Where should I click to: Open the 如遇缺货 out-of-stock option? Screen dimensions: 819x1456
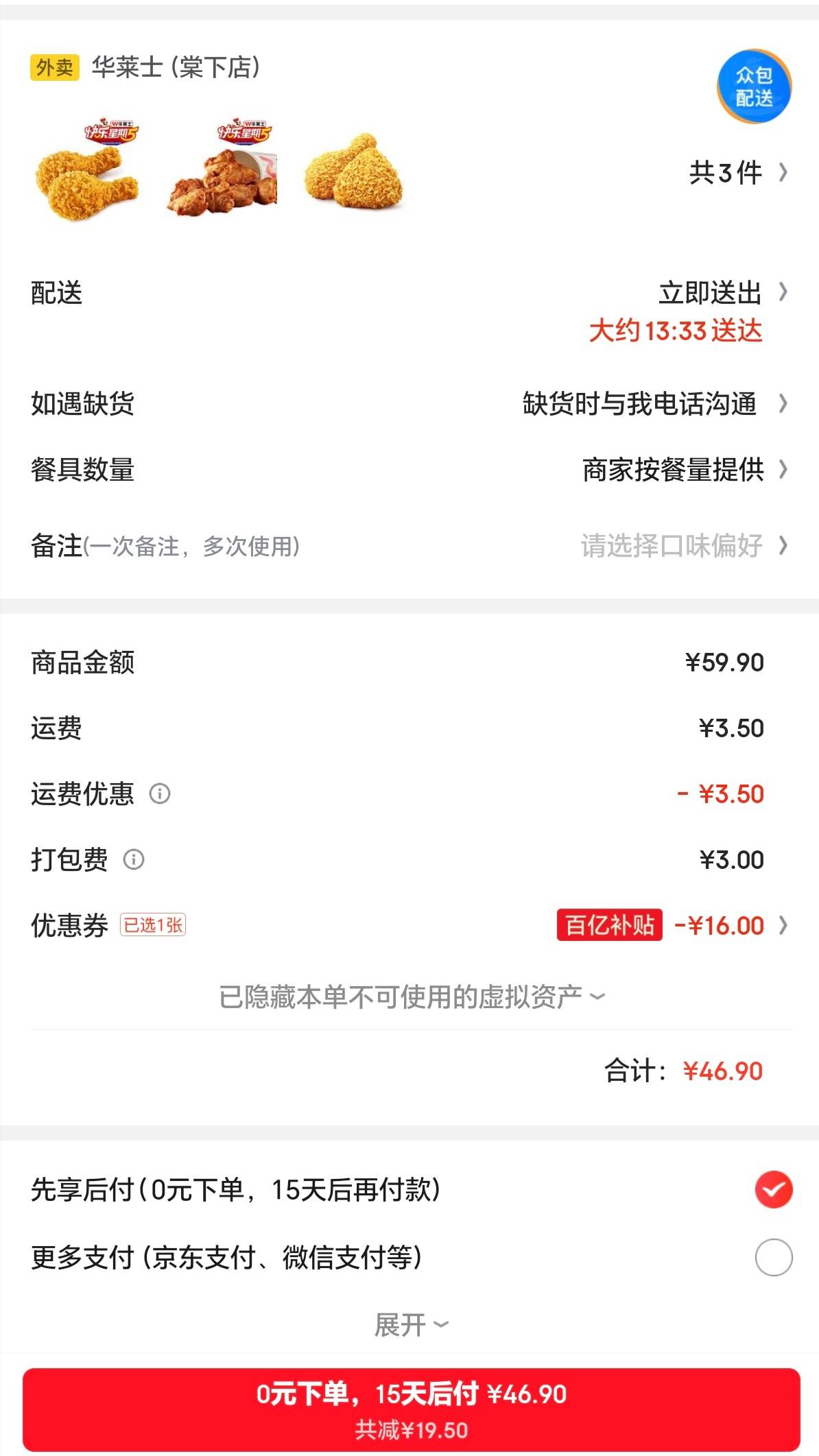409,403
